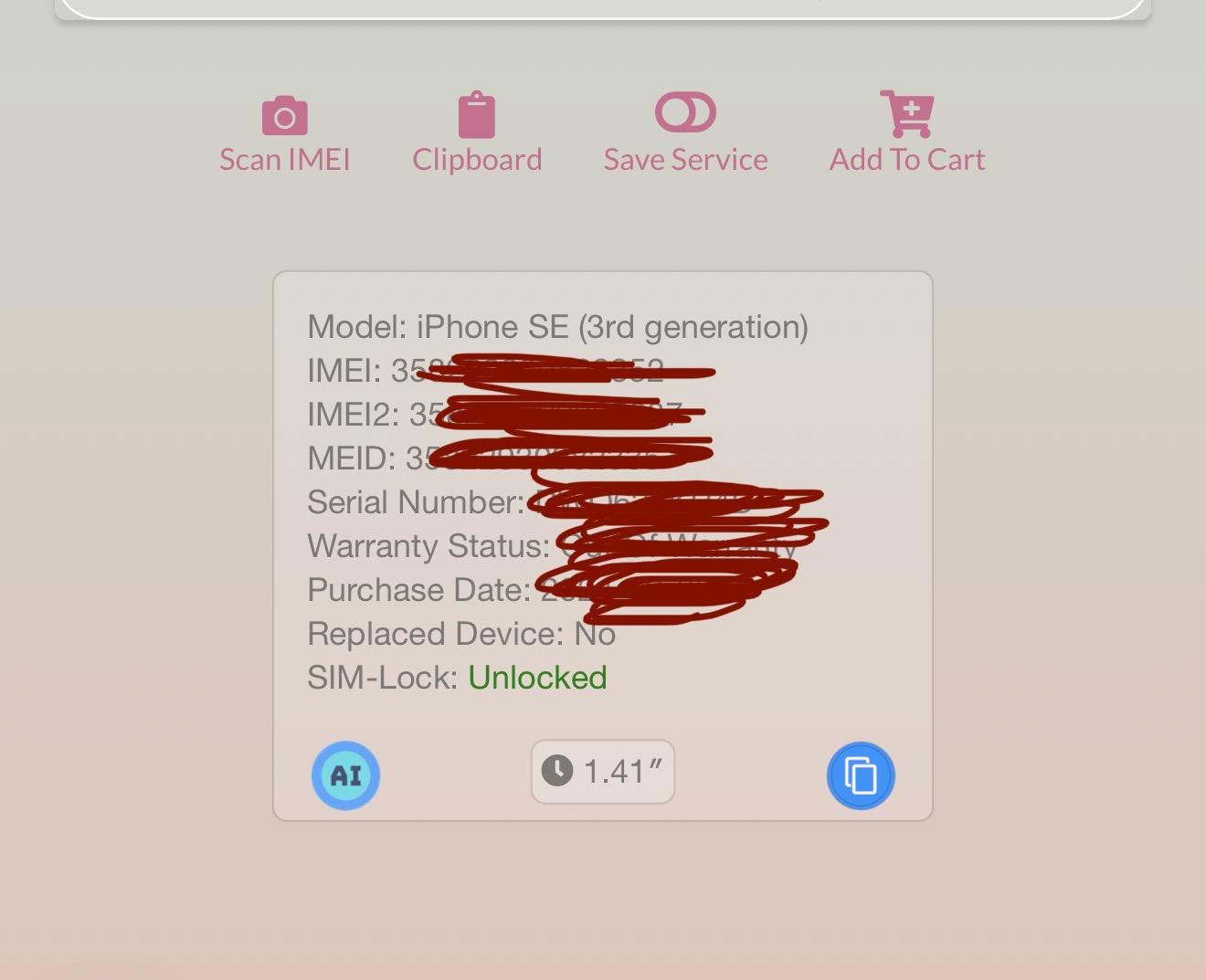The image size is (1206, 980).
Task: Add the service to cart
Action: click(x=906, y=133)
